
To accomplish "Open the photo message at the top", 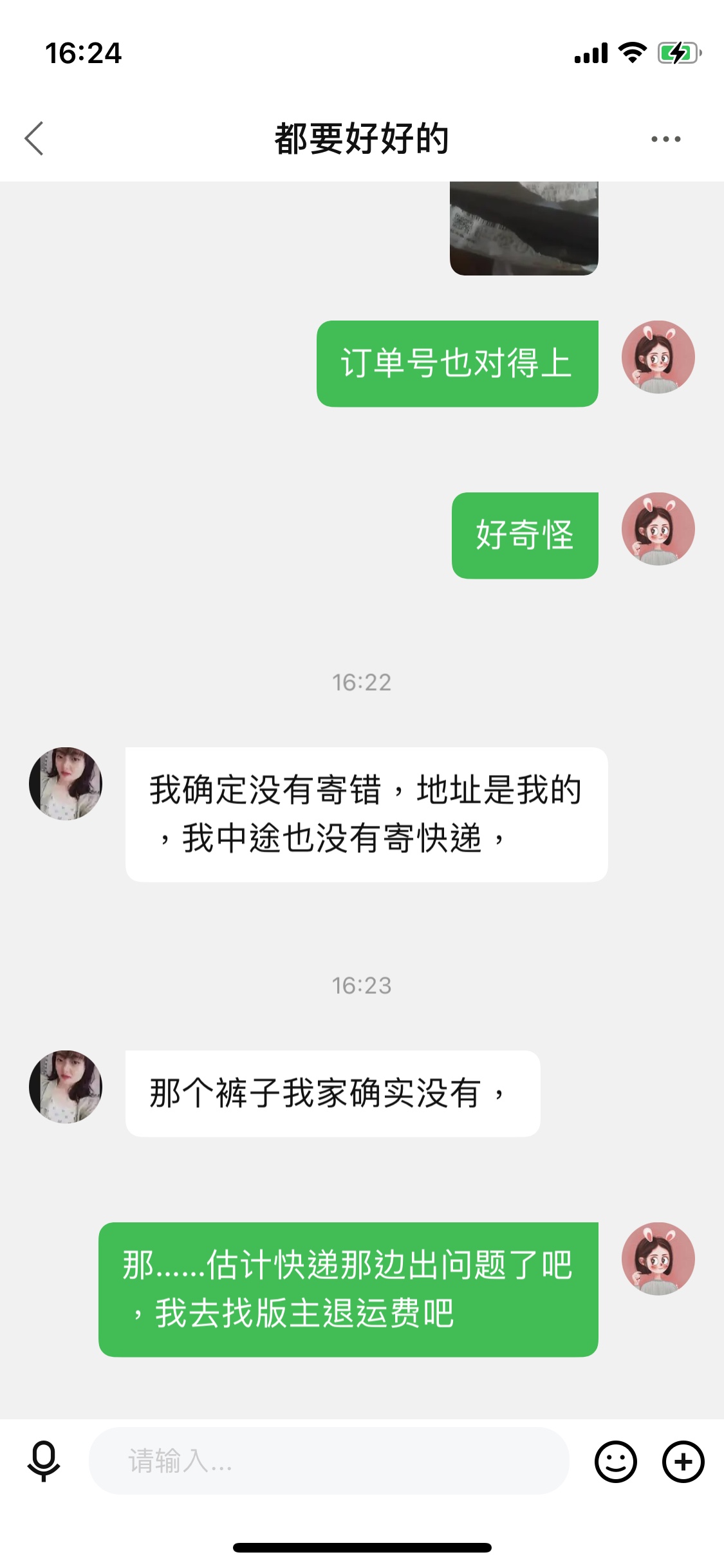I will 524,229.
